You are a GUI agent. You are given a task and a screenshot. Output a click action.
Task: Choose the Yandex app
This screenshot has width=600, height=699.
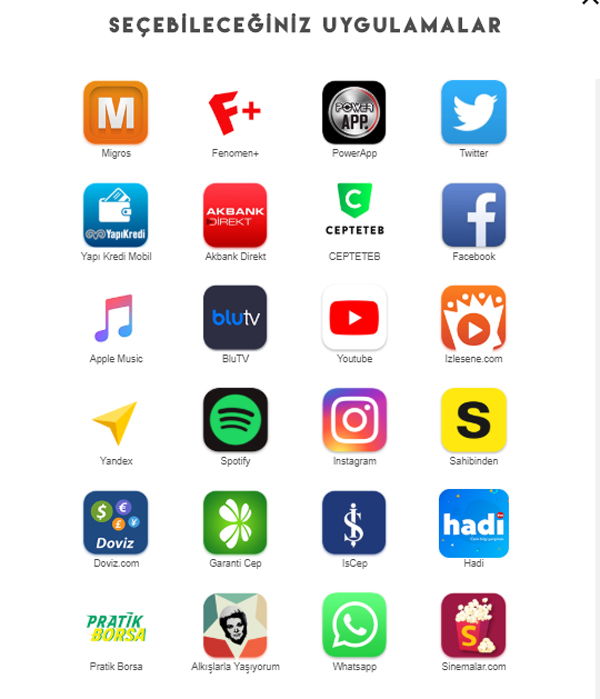[116, 420]
